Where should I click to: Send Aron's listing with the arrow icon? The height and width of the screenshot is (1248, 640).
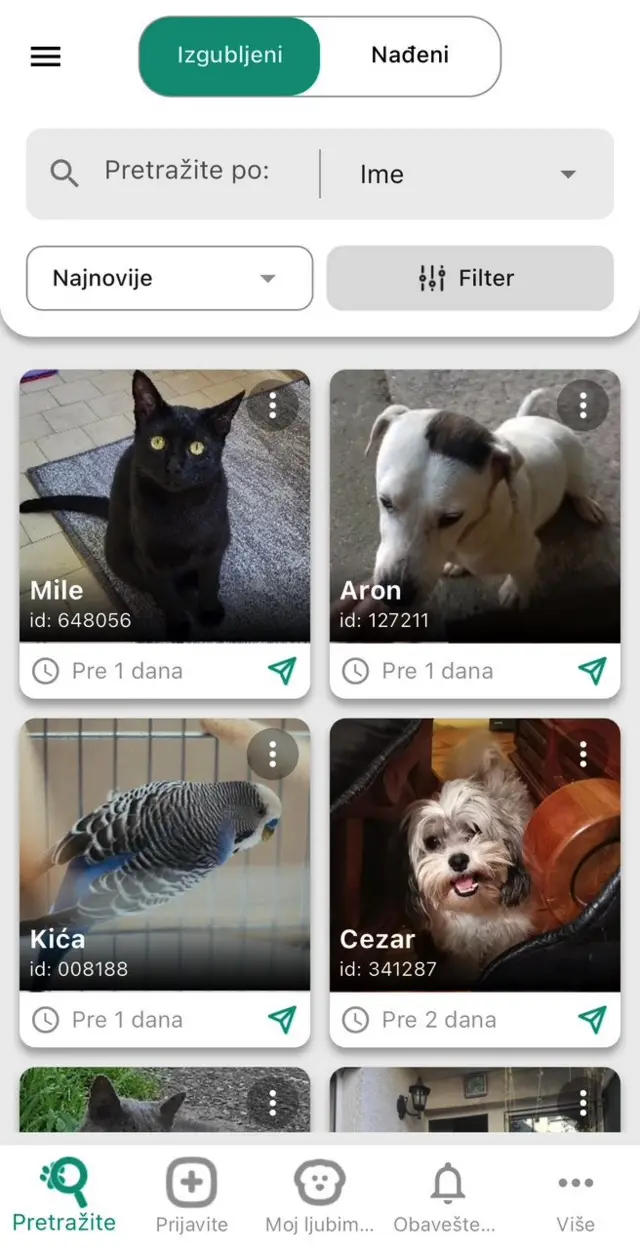tap(593, 671)
